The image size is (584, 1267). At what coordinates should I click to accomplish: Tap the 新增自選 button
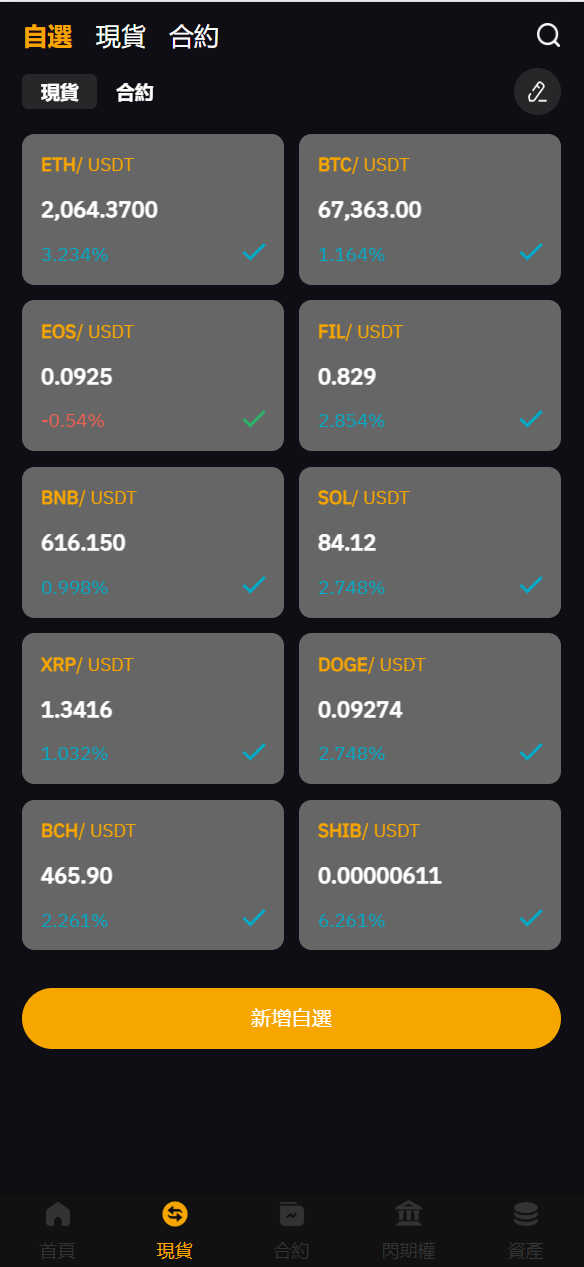tap(291, 1018)
